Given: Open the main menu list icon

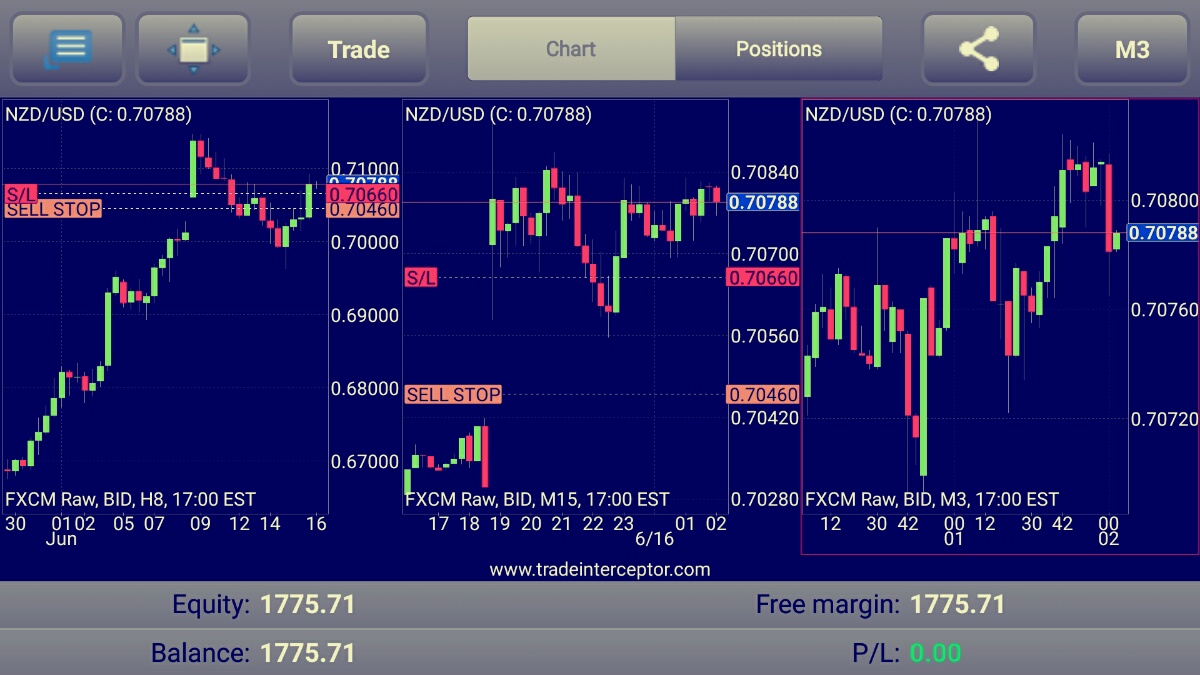Looking at the screenshot, I should click(x=67, y=49).
